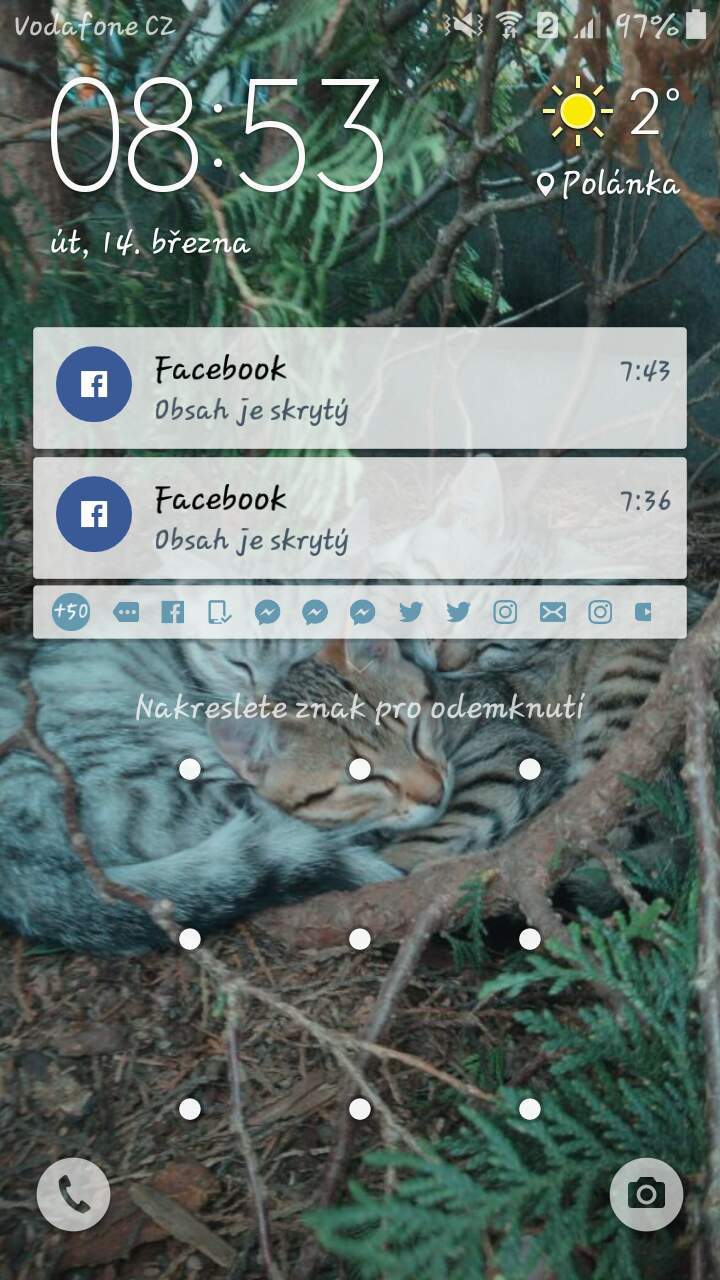Open the Facebook notification from 7:36
720x1280 pixels.
coord(360,518)
